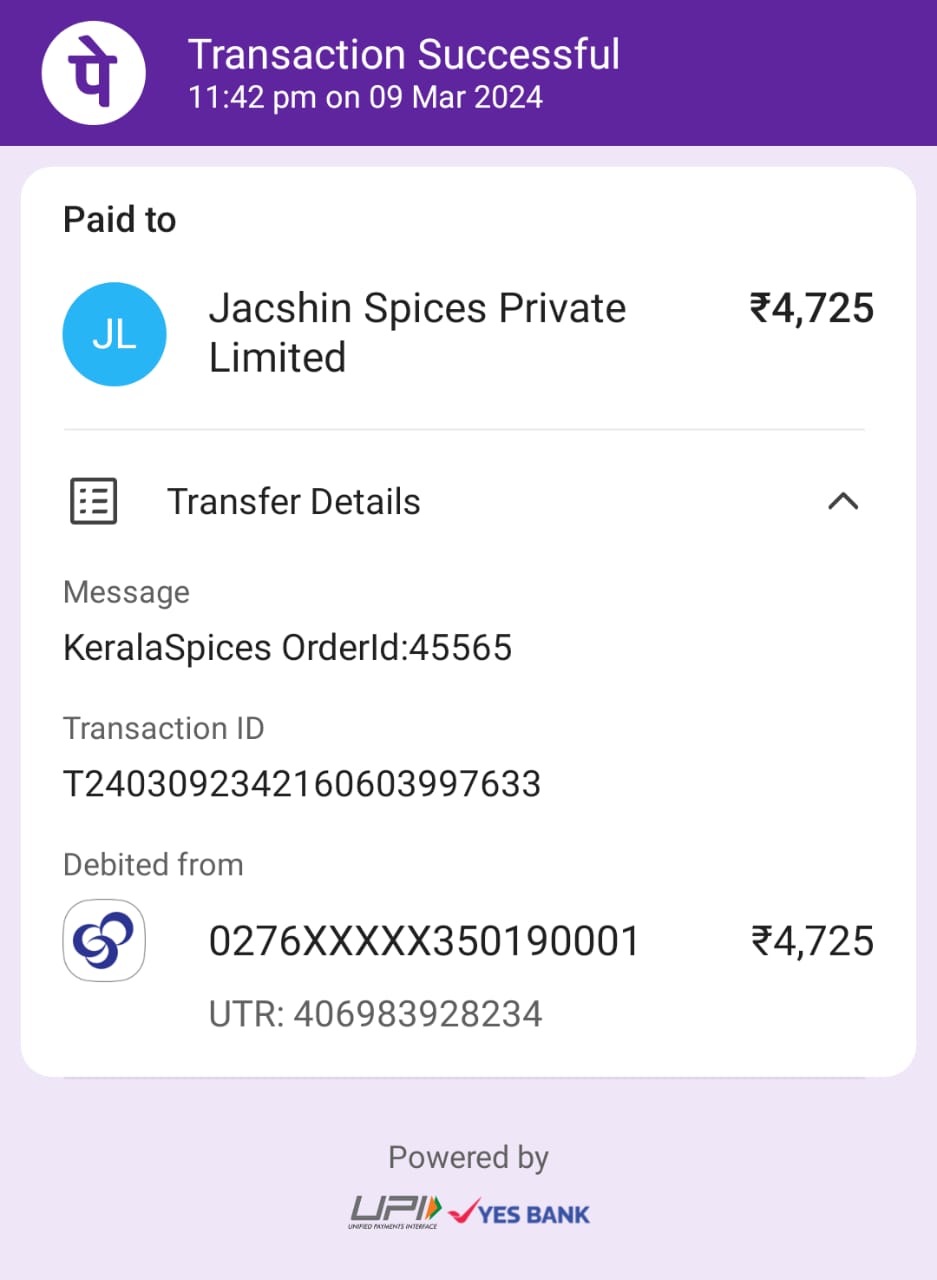Screen dimensions: 937x1280
Task: Click the debited amount of ₹4,725
Action: (813, 940)
